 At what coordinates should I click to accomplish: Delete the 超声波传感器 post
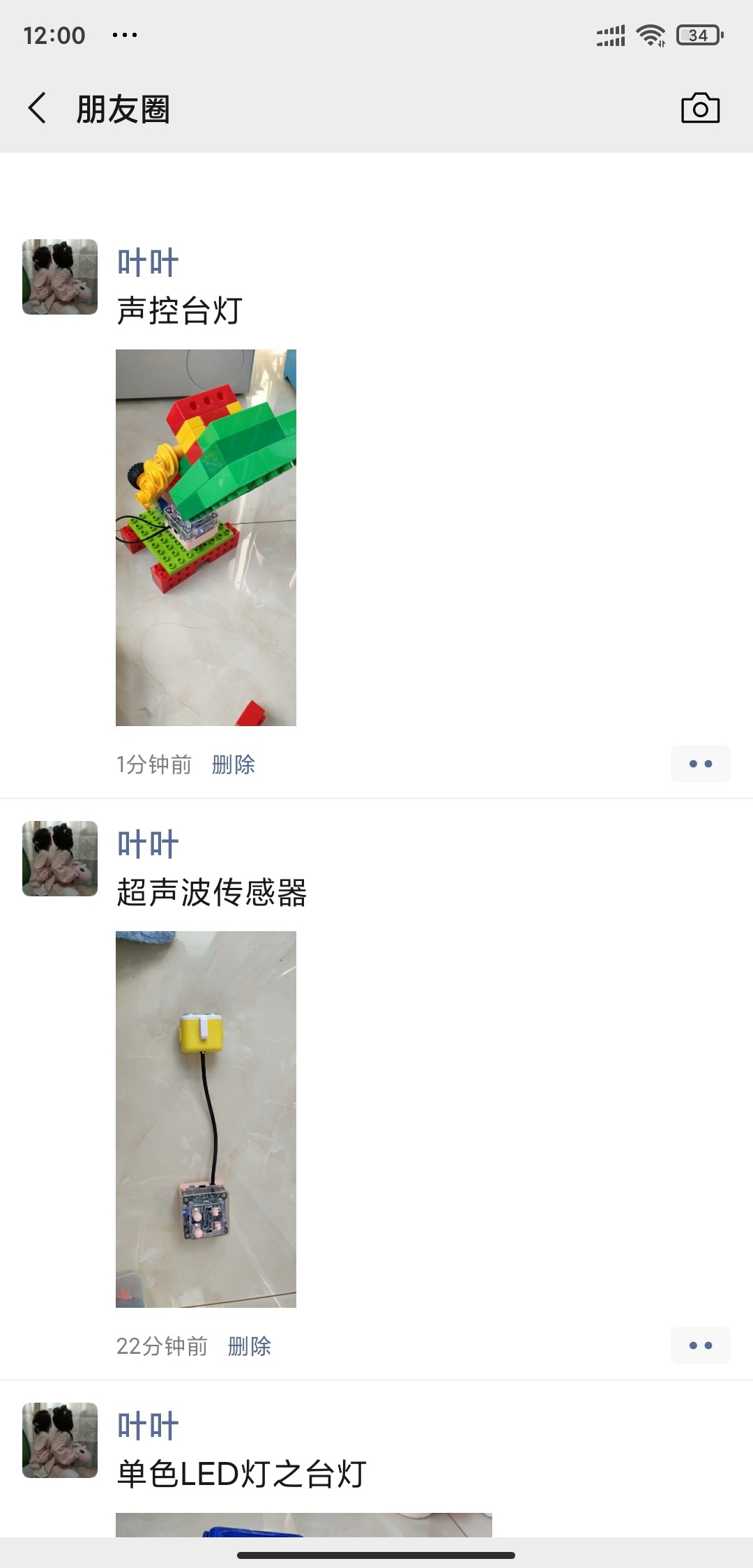250,1346
